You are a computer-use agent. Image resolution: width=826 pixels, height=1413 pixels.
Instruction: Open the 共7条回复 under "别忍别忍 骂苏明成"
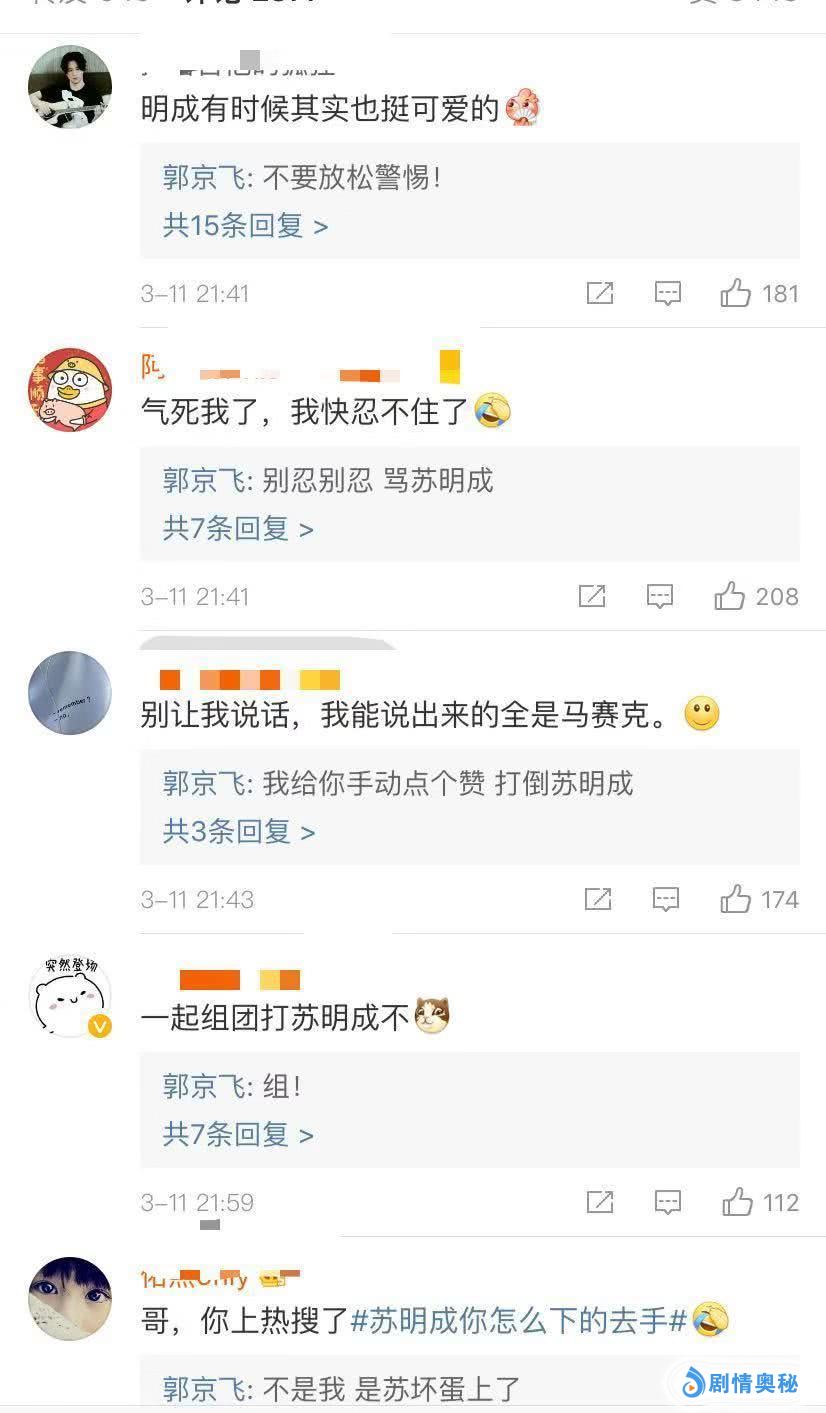pos(238,528)
